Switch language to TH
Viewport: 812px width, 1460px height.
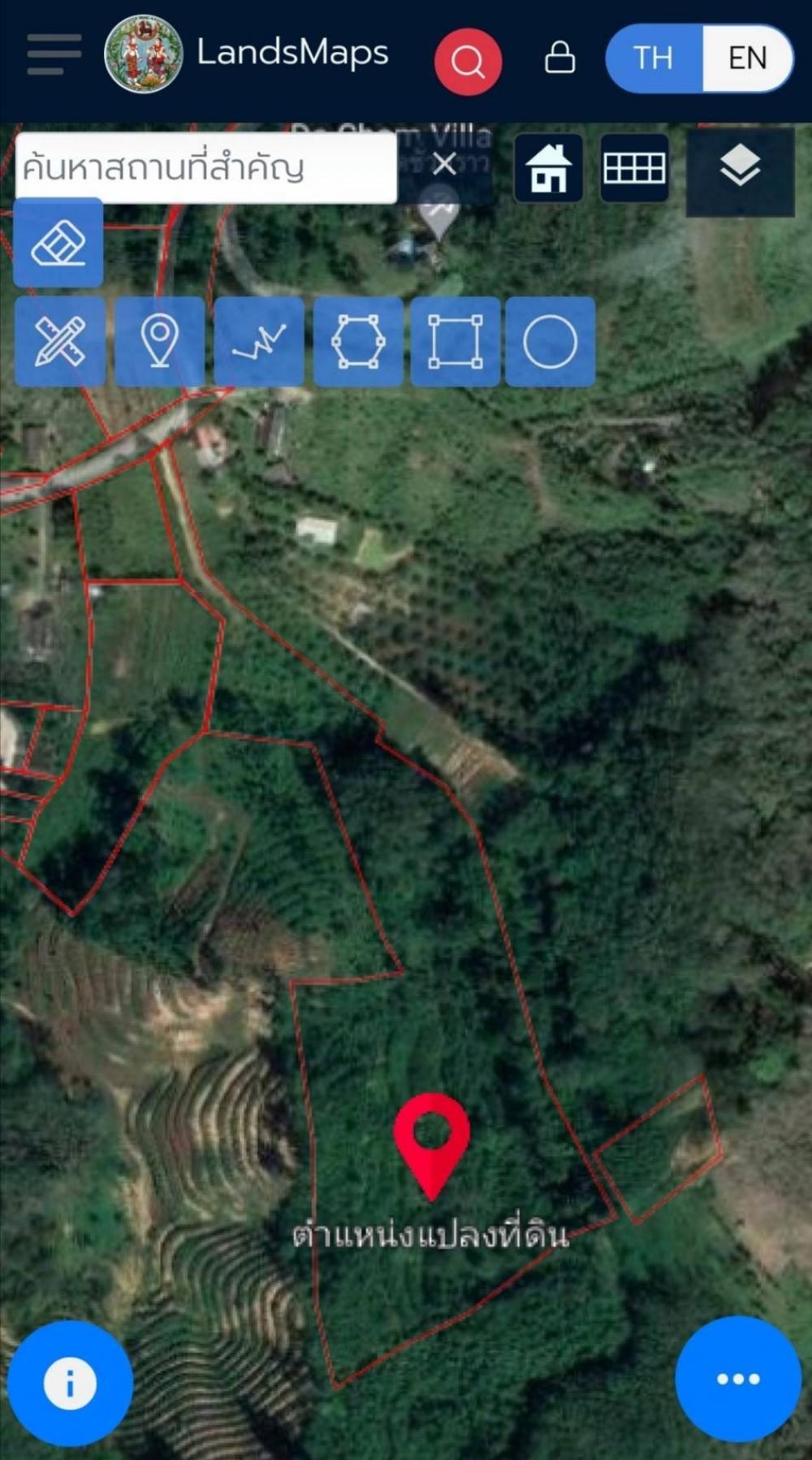click(654, 58)
